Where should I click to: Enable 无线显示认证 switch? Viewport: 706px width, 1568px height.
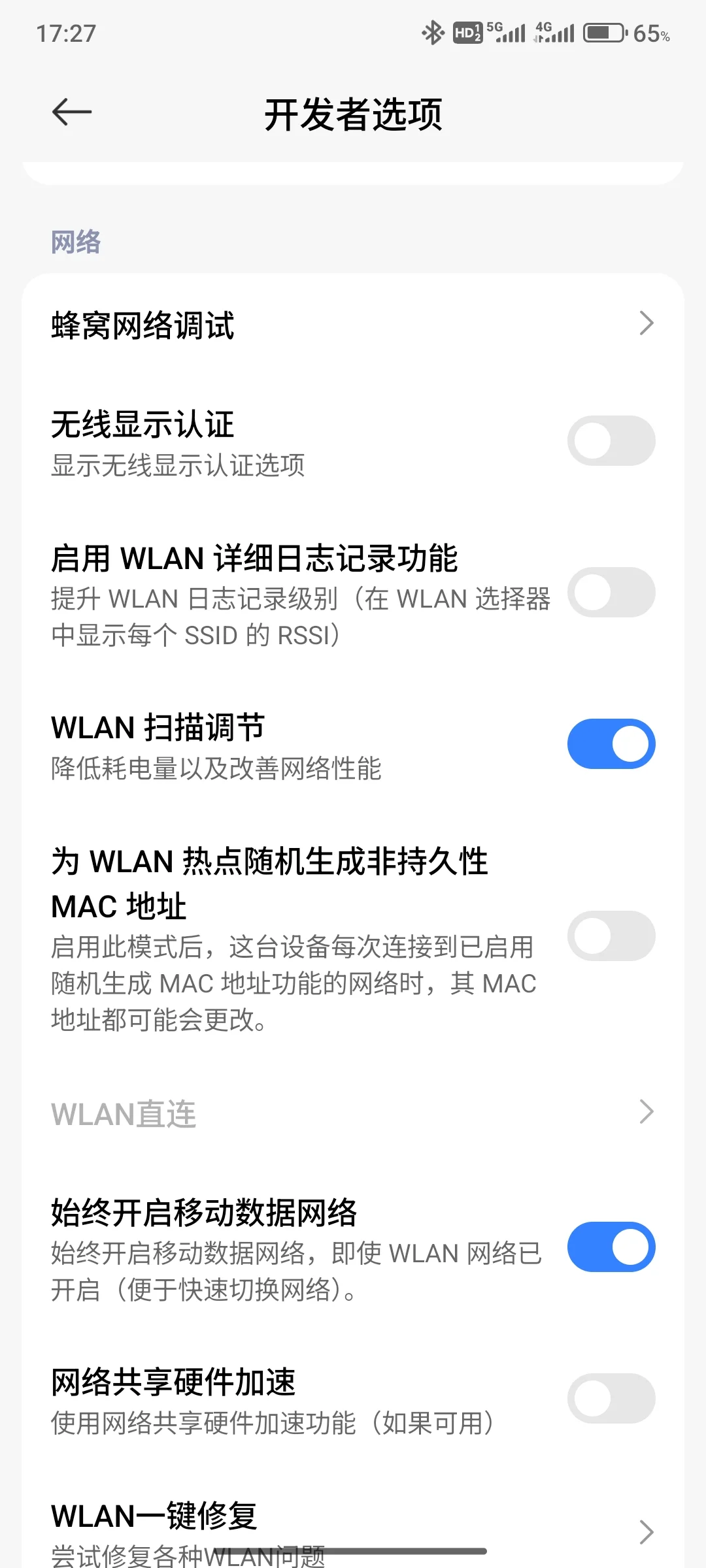click(x=611, y=441)
